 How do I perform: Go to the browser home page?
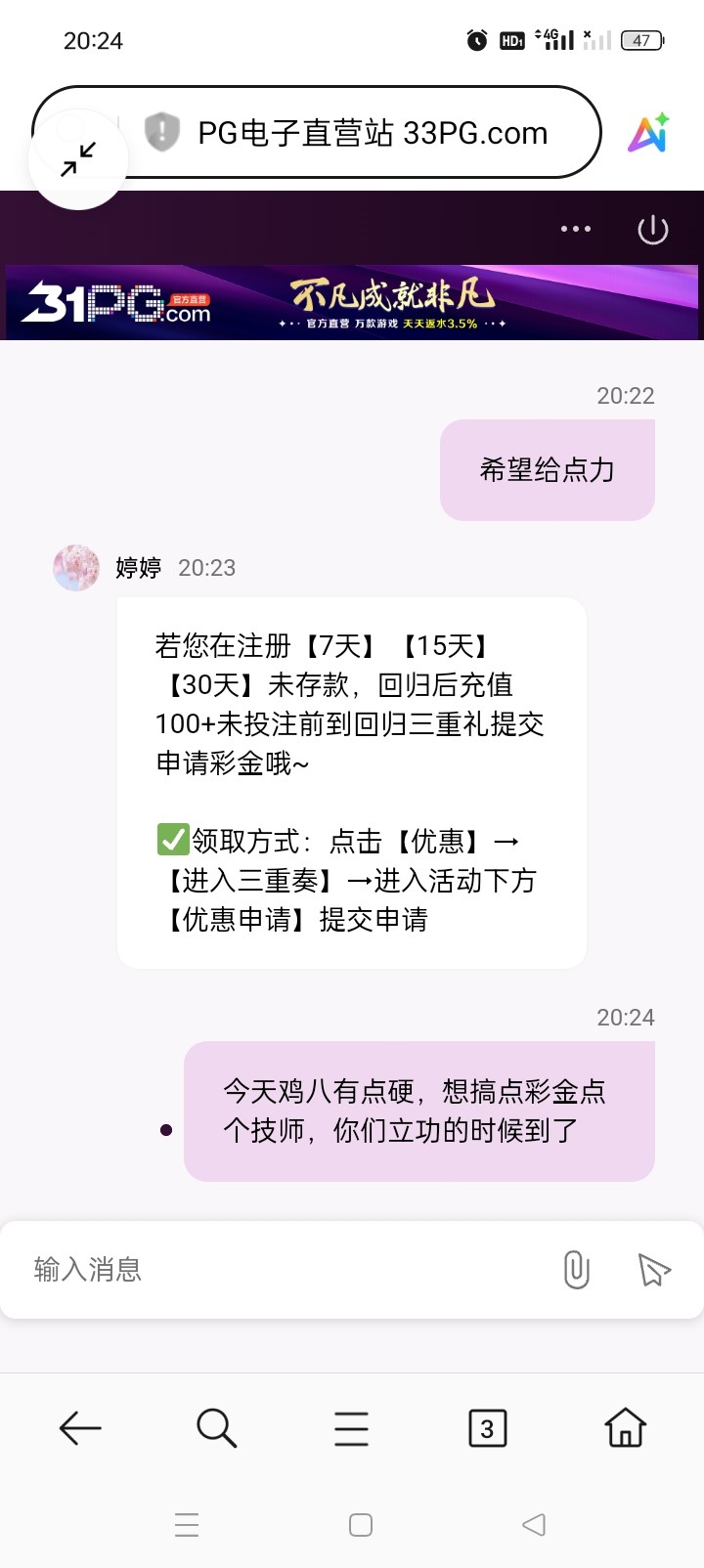point(625,1428)
